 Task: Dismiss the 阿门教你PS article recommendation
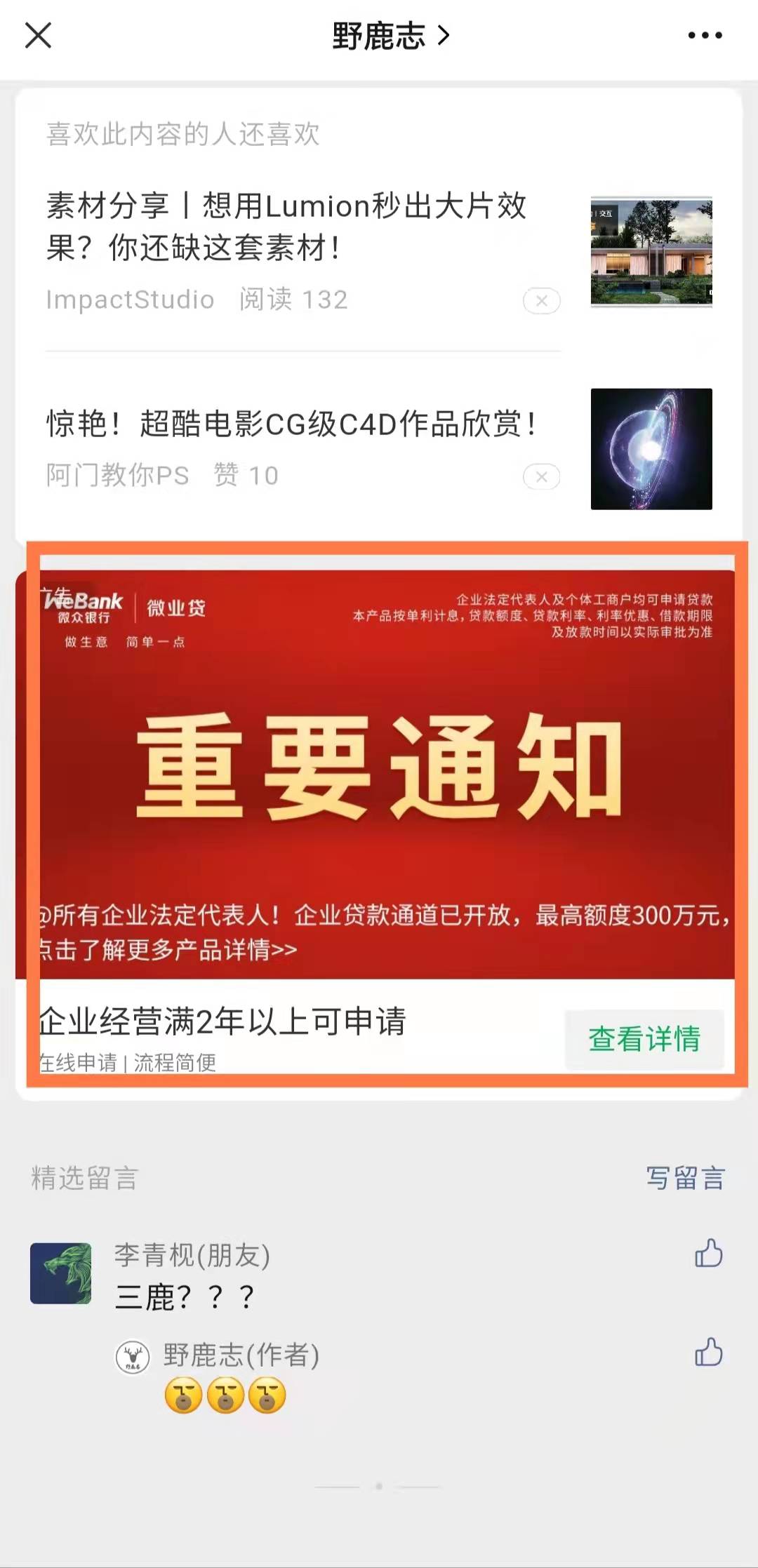tap(541, 477)
